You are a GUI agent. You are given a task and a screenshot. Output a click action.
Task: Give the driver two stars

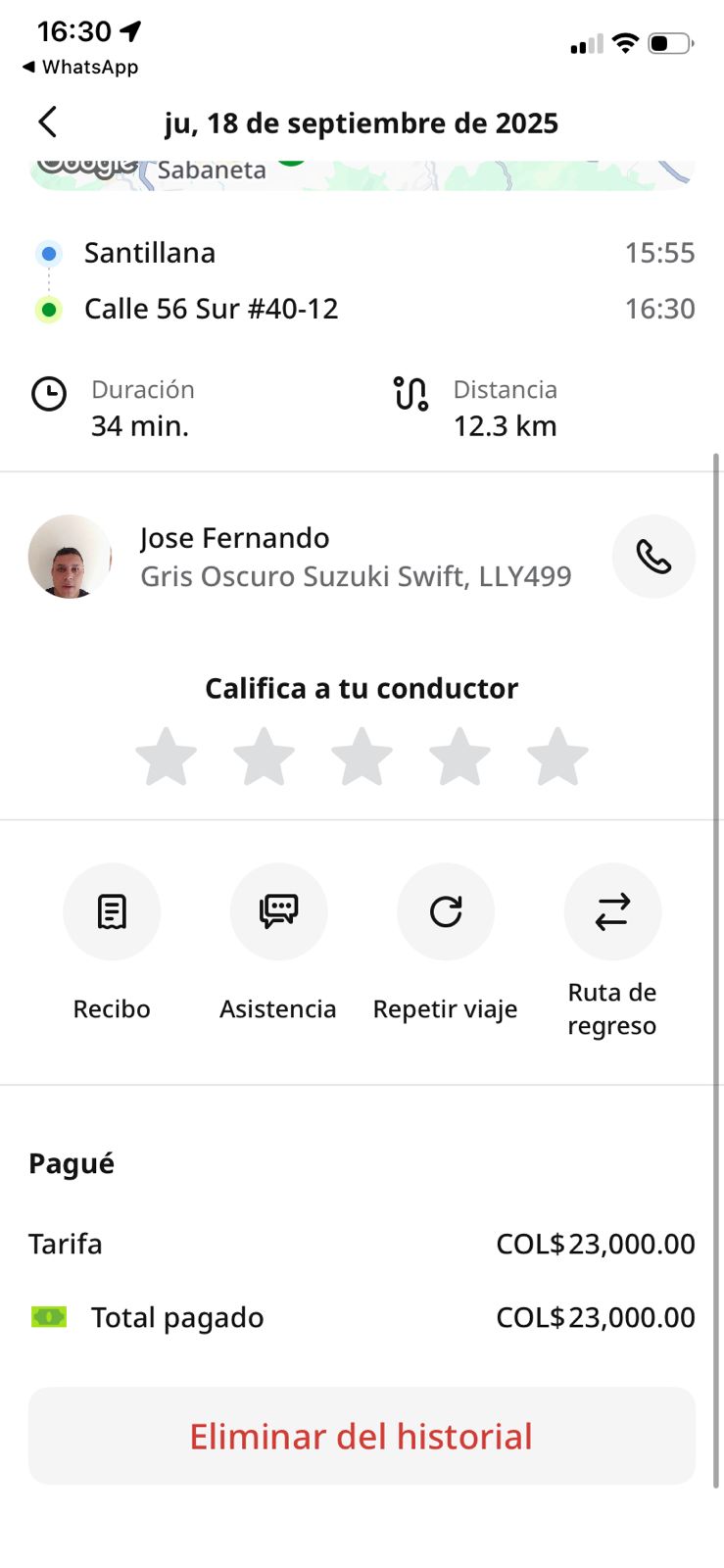264,757
